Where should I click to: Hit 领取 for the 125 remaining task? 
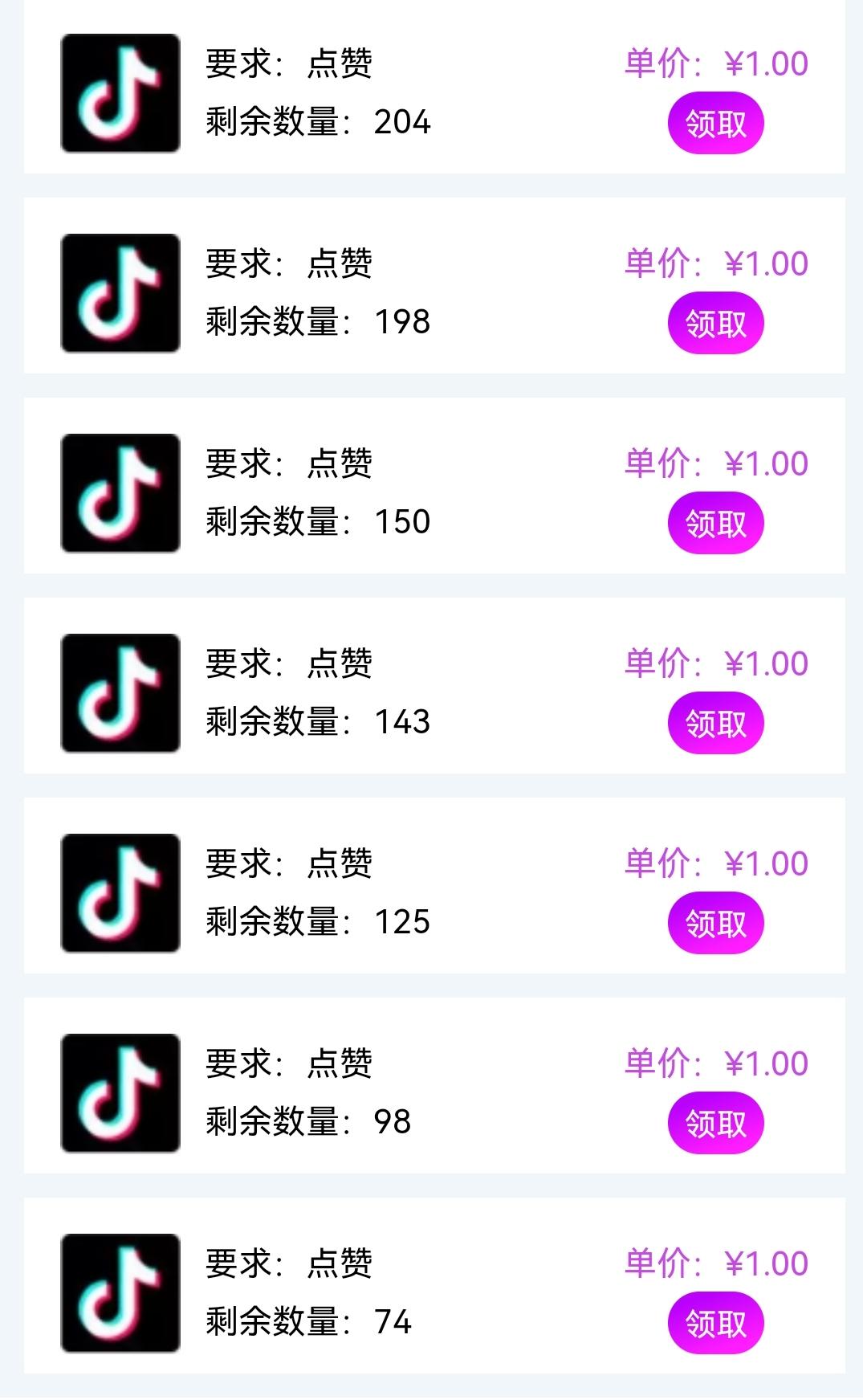coord(715,924)
